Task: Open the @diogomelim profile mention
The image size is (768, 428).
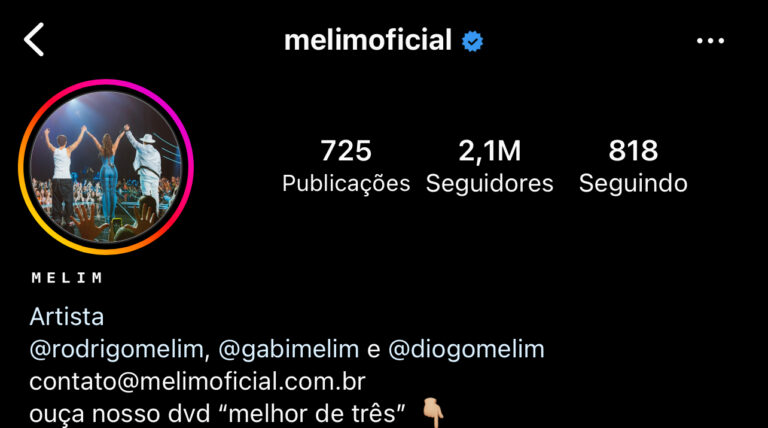Action: 466,349
